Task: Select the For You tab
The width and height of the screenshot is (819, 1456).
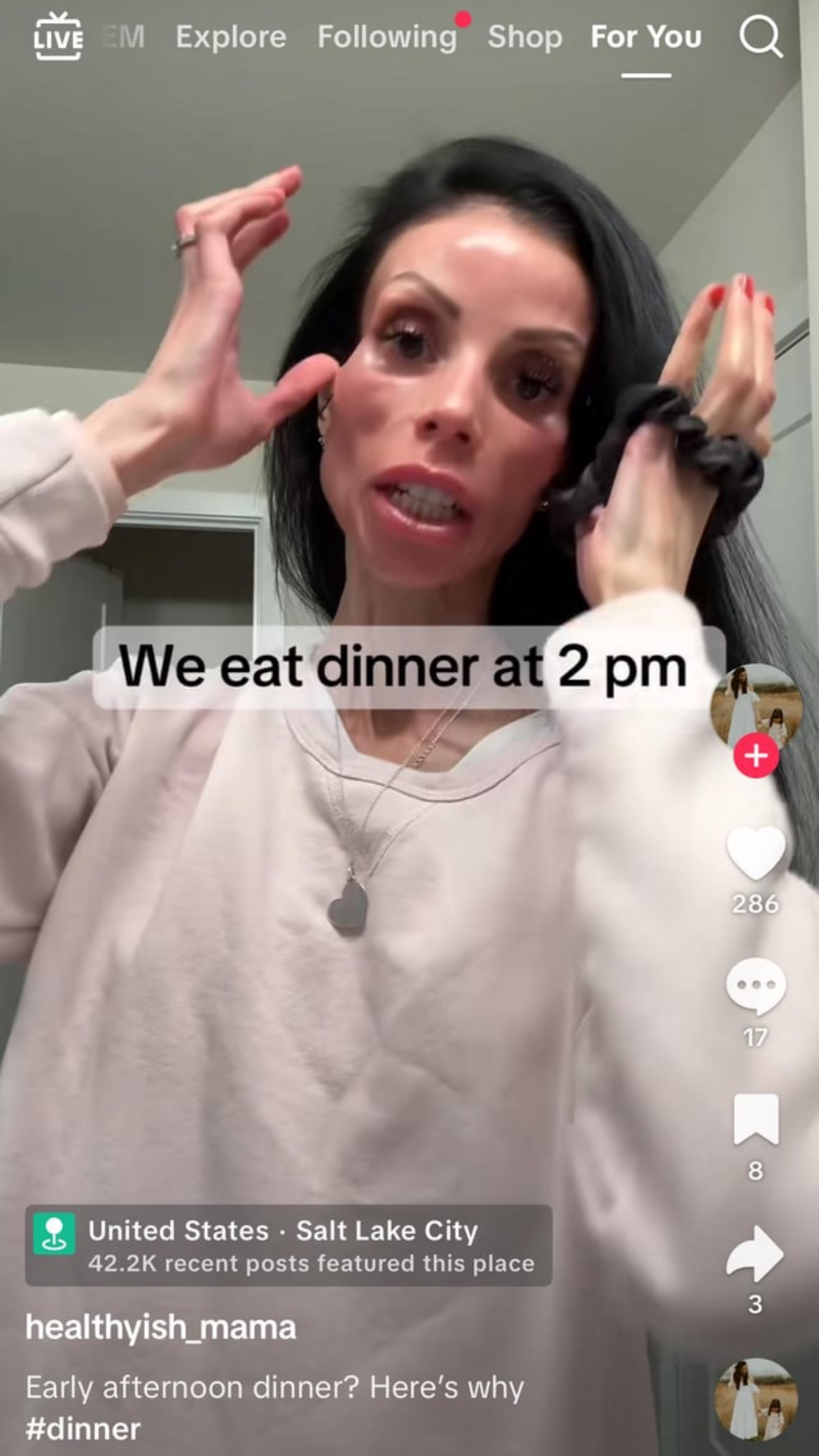Action: 646,37
